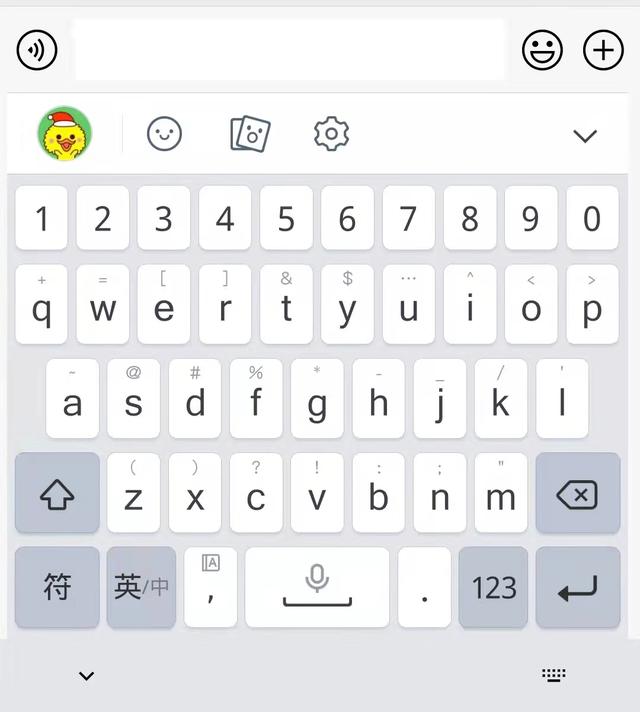Tap the duck avatar keyboard logo
Image resolution: width=640 pixels, height=712 pixels.
pos(65,134)
